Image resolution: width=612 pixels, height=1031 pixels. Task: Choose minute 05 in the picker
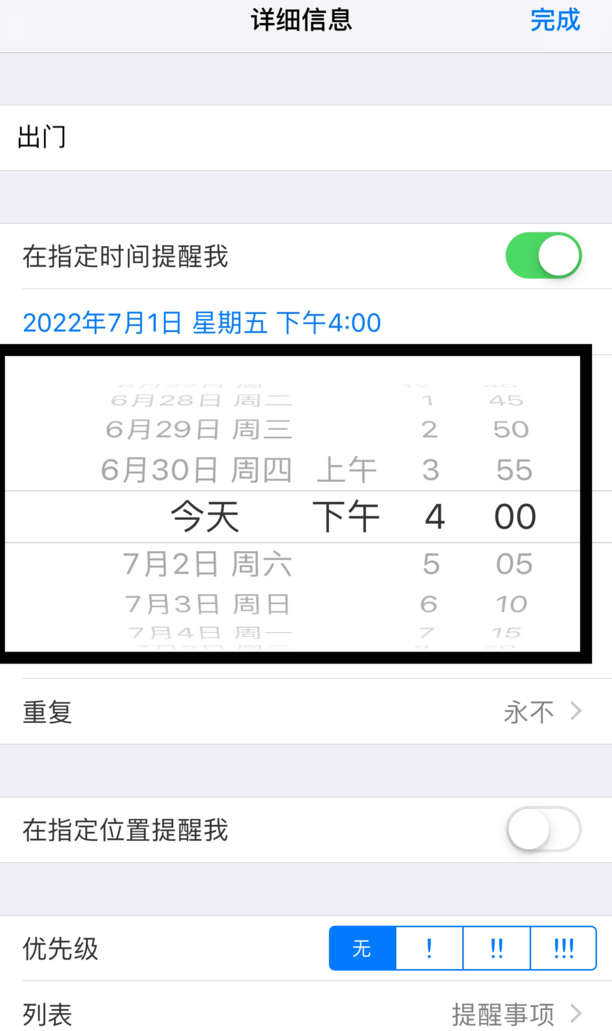click(514, 563)
